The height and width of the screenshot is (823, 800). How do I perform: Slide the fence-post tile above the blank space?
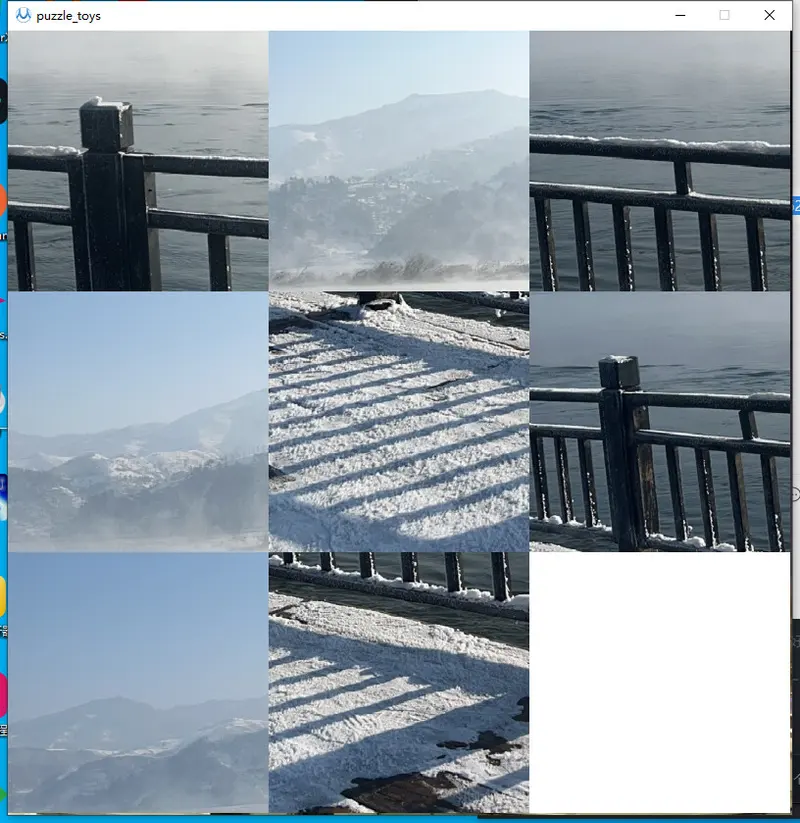tap(660, 421)
